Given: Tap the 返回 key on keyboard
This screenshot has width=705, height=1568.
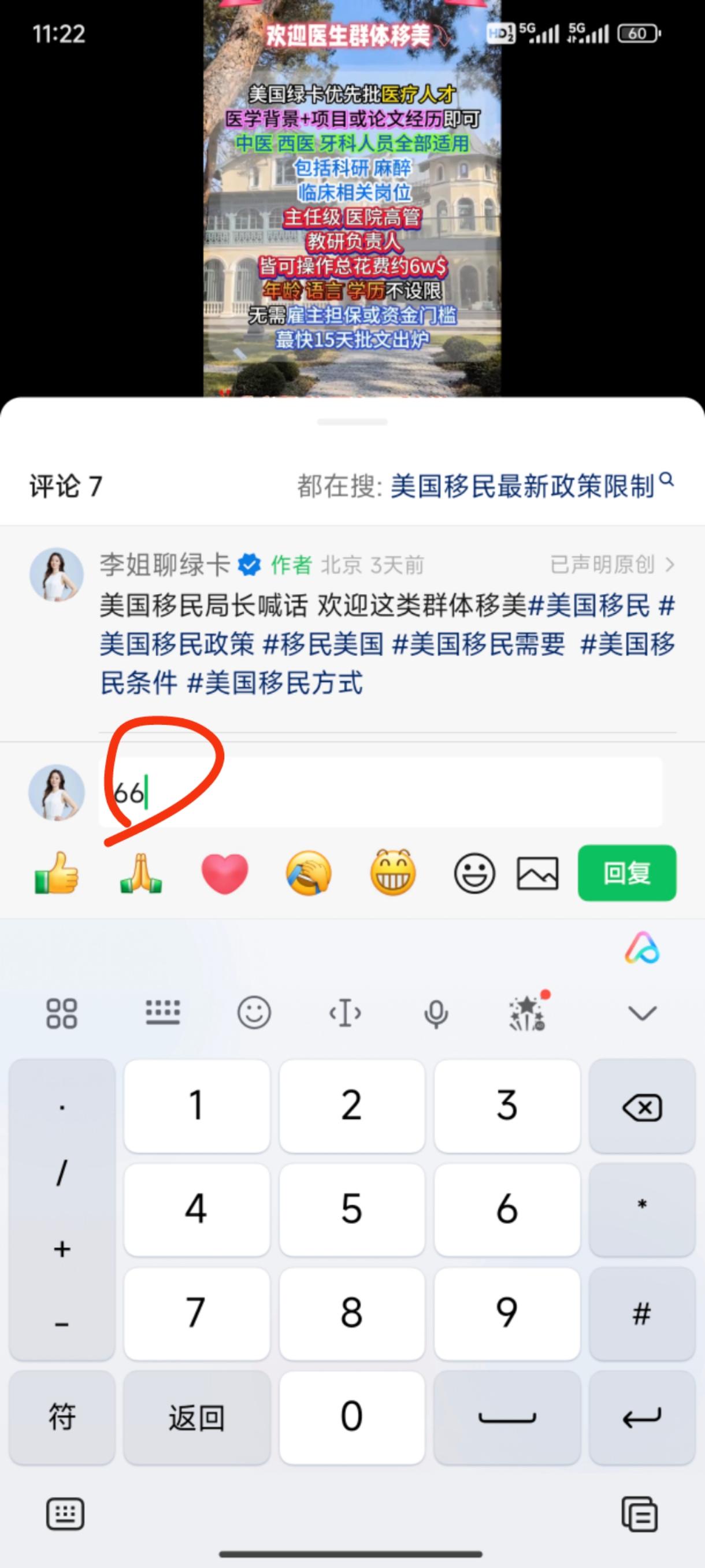Looking at the screenshot, I should click(x=196, y=1417).
